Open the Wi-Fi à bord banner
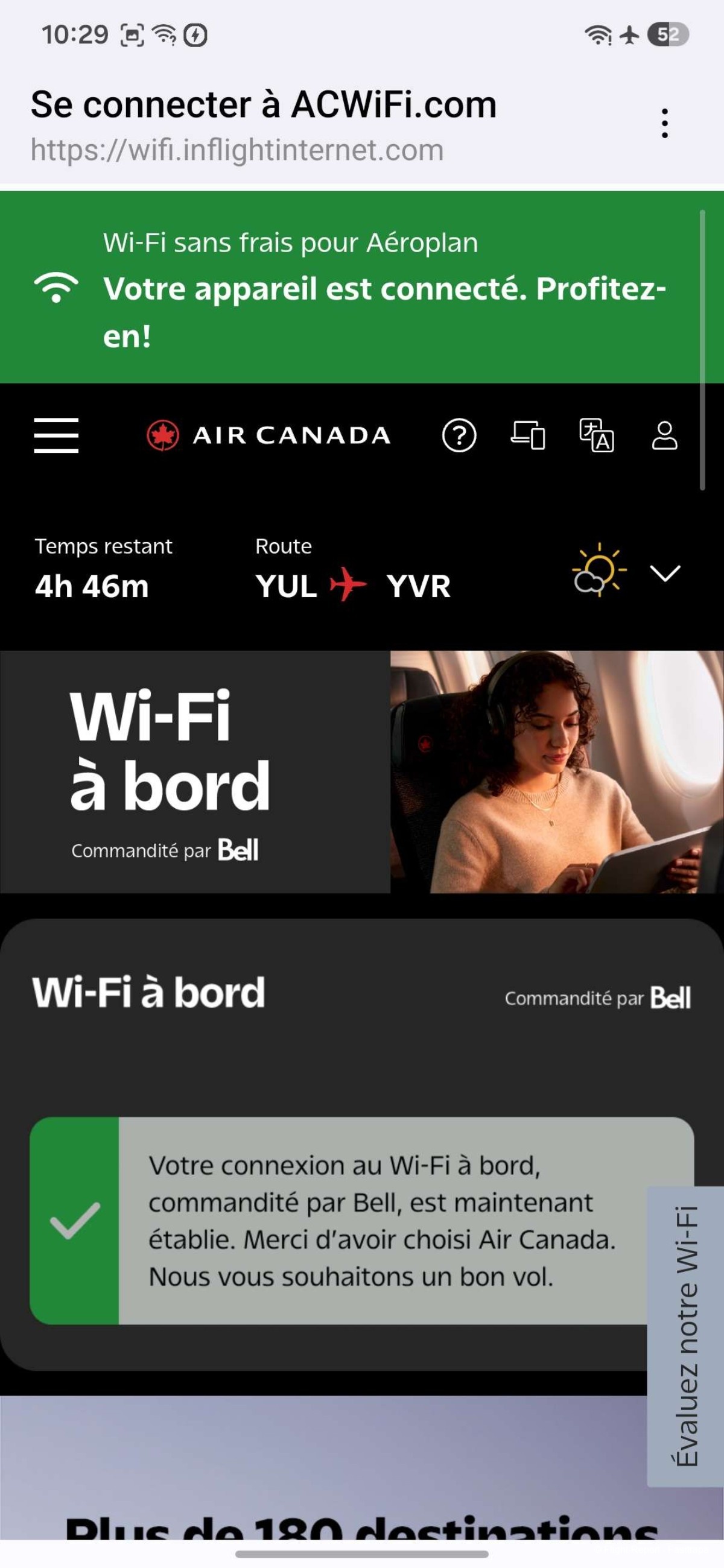Image resolution: width=724 pixels, height=1568 pixels. pyautogui.click(x=361, y=772)
